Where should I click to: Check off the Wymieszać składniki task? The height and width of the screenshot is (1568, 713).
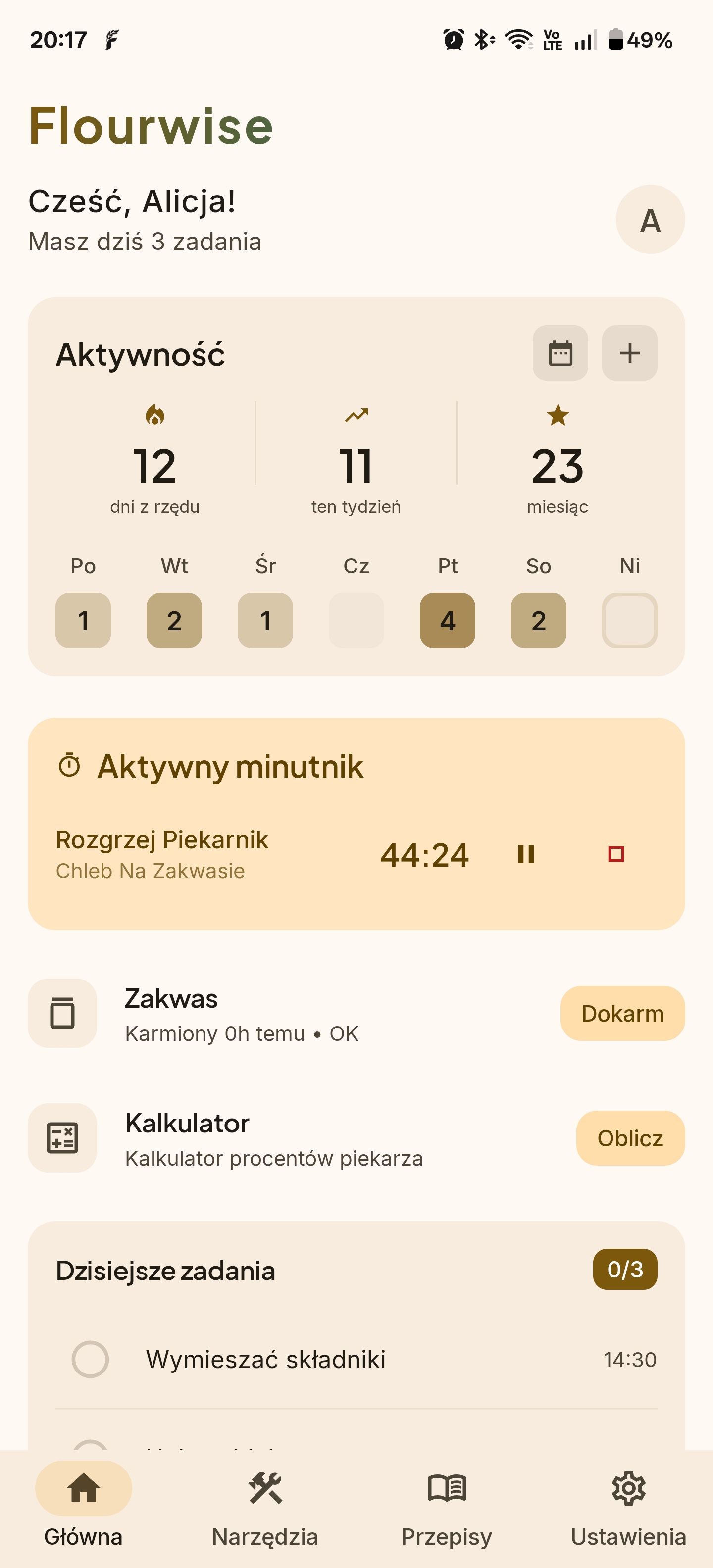(92, 1359)
